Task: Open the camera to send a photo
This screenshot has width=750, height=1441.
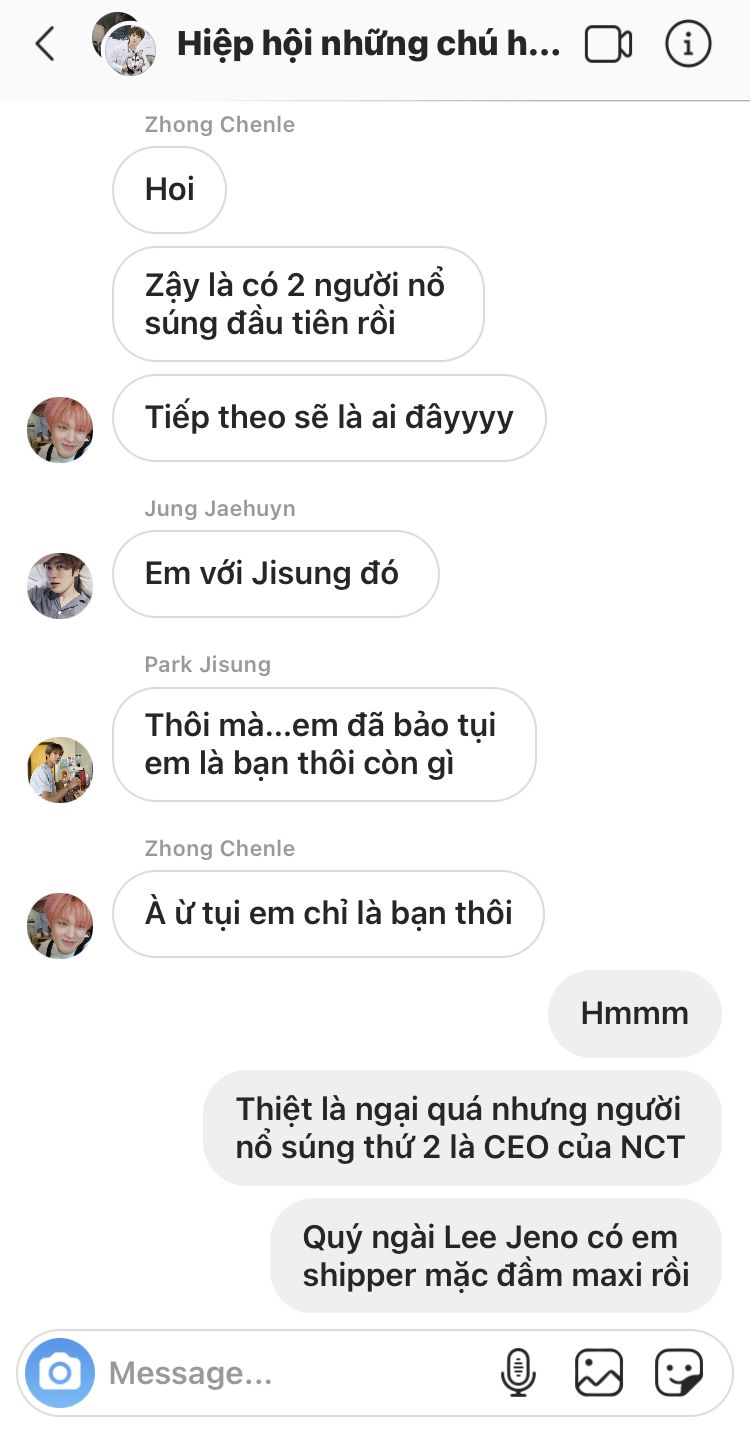Action: pyautogui.click(x=60, y=1373)
